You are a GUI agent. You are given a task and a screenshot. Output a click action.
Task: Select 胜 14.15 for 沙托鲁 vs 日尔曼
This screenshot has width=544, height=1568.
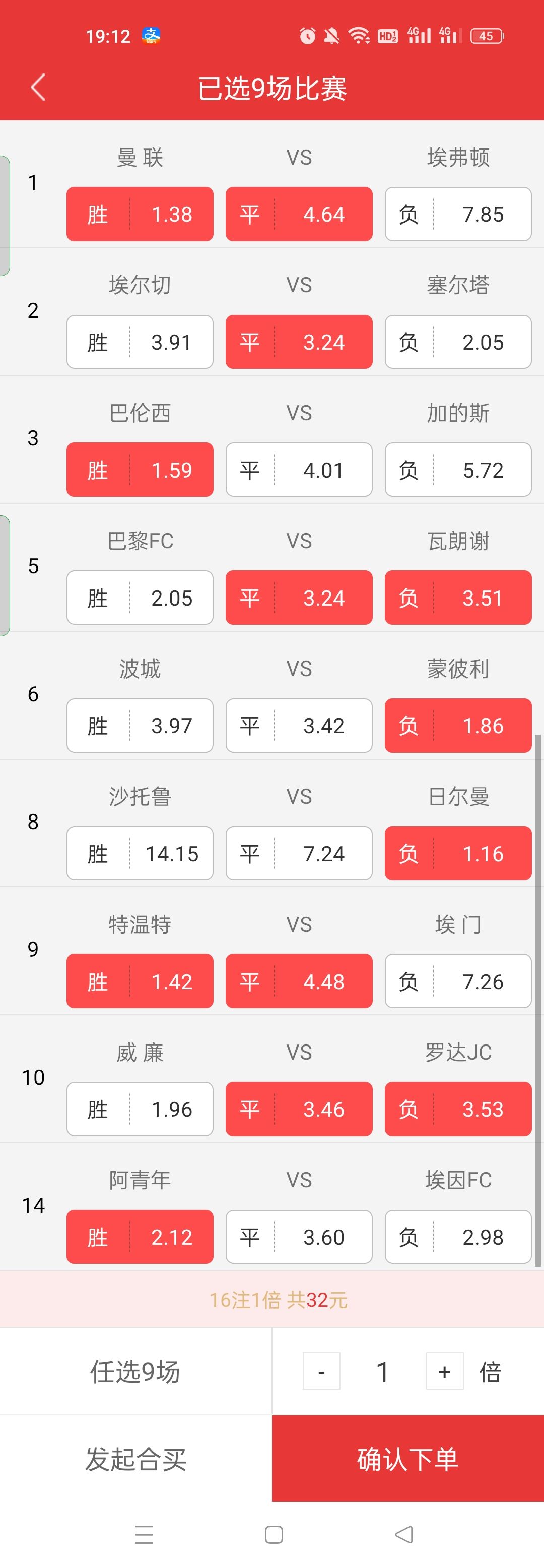click(140, 853)
